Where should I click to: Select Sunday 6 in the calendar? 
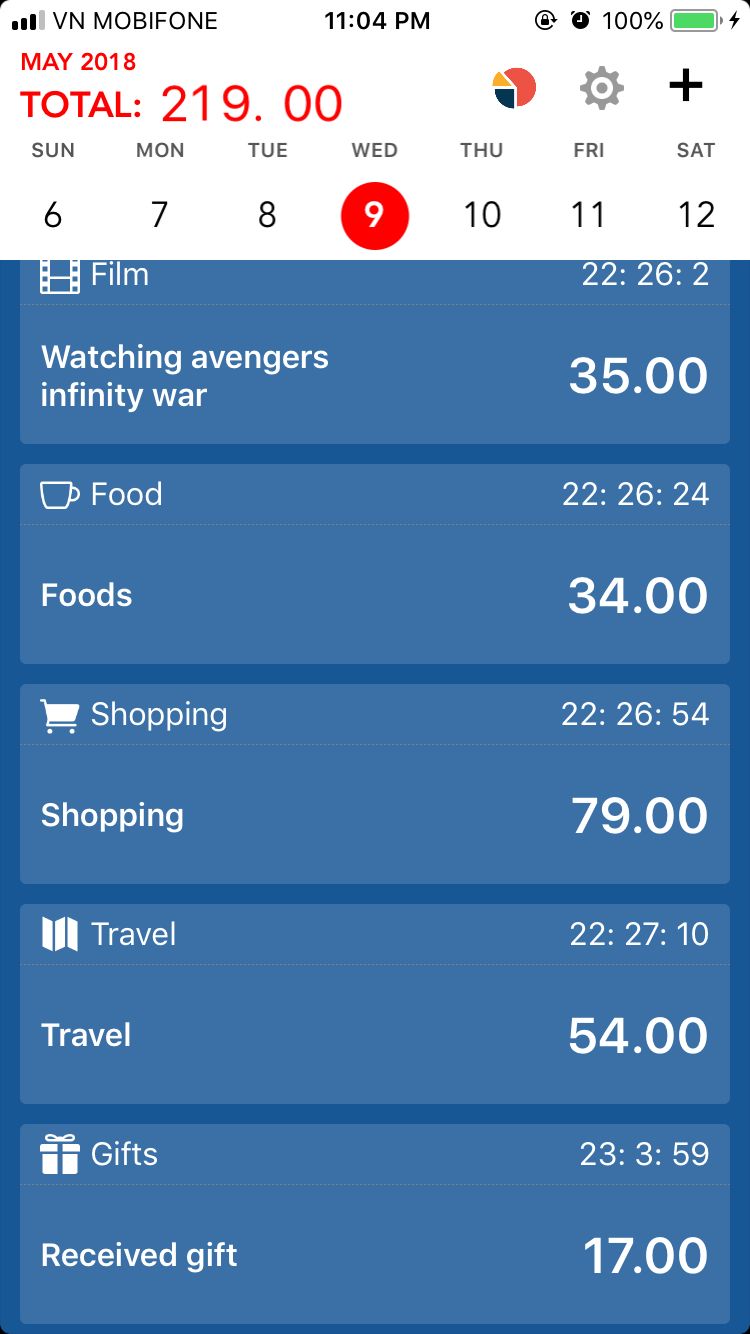(x=53, y=215)
